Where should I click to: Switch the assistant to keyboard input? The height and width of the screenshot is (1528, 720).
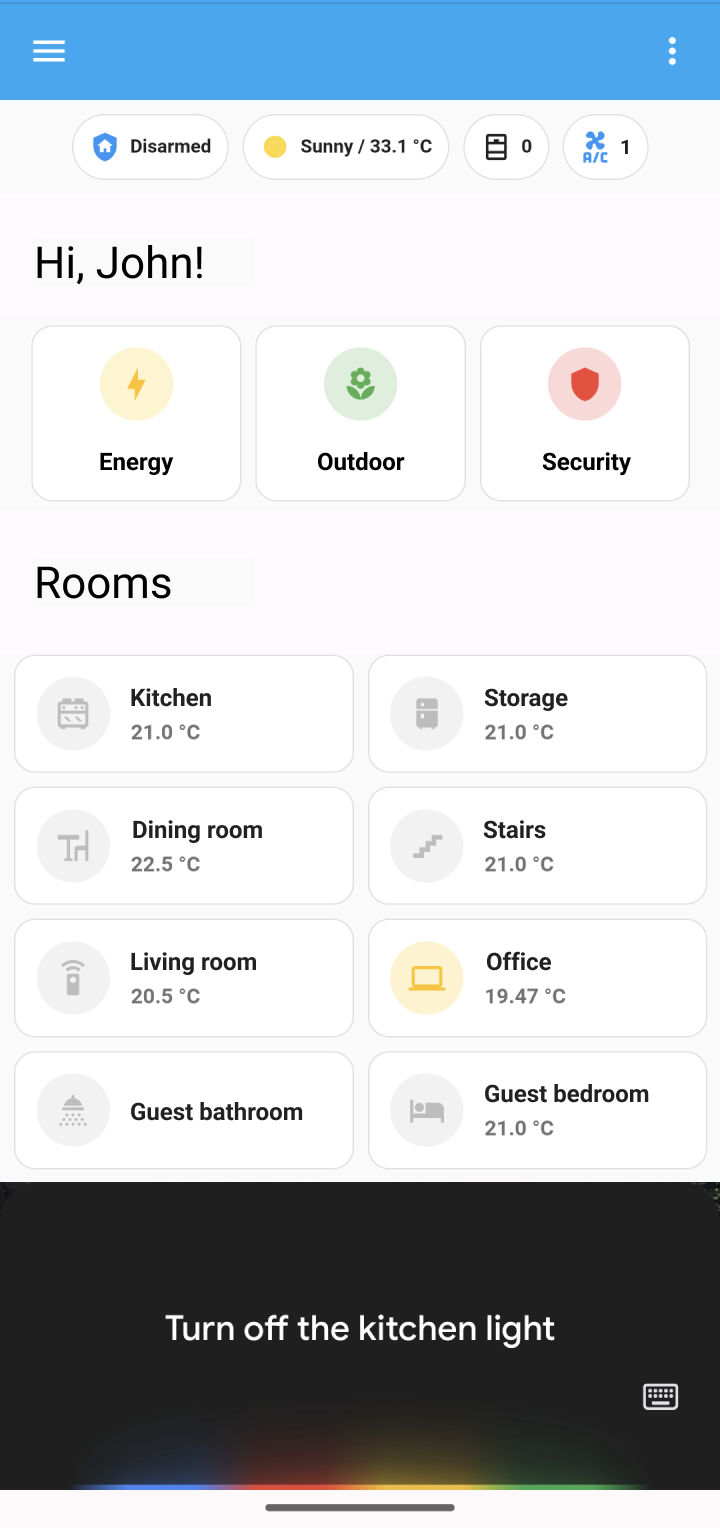tap(660, 1396)
